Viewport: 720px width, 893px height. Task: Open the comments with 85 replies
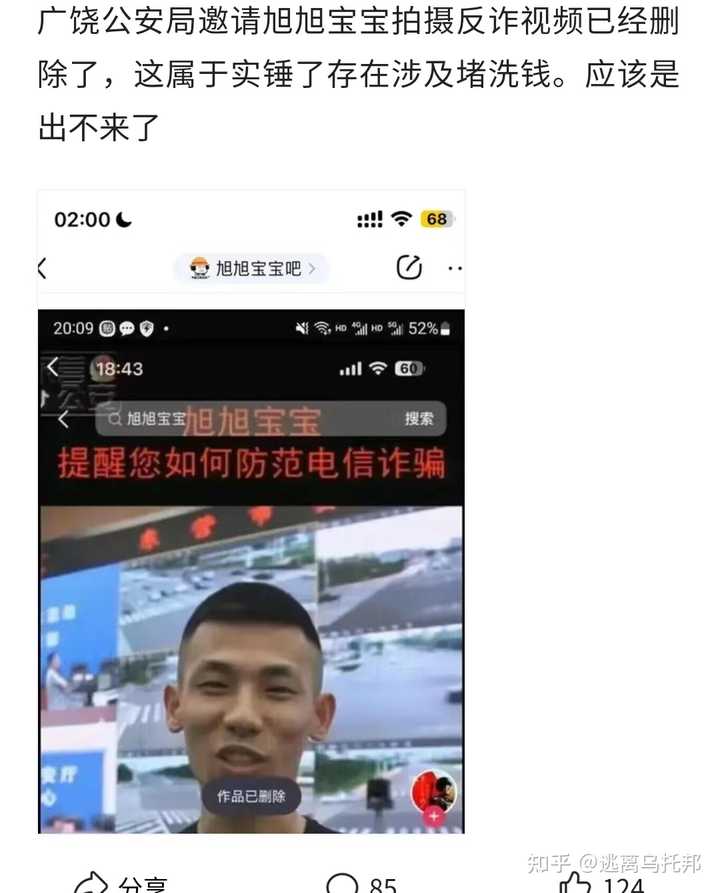tap(362, 883)
